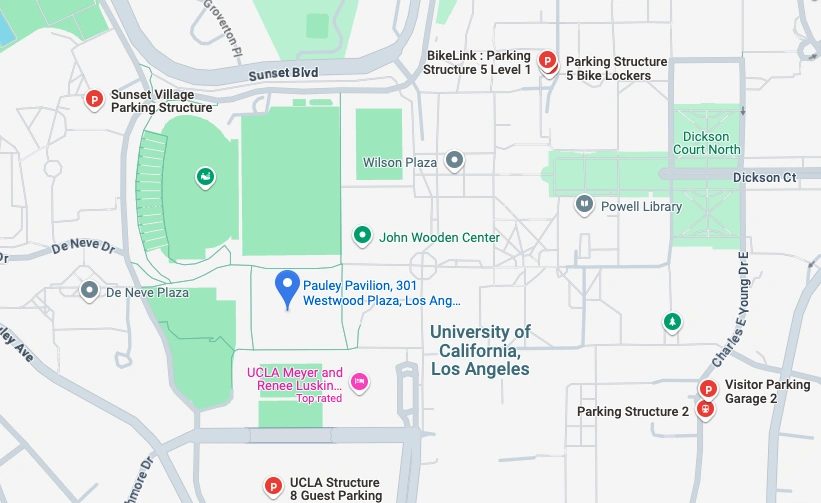Open the Powell Library marker
Image resolution: width=821 pixels, height=503 pixels.
(584, 205)
